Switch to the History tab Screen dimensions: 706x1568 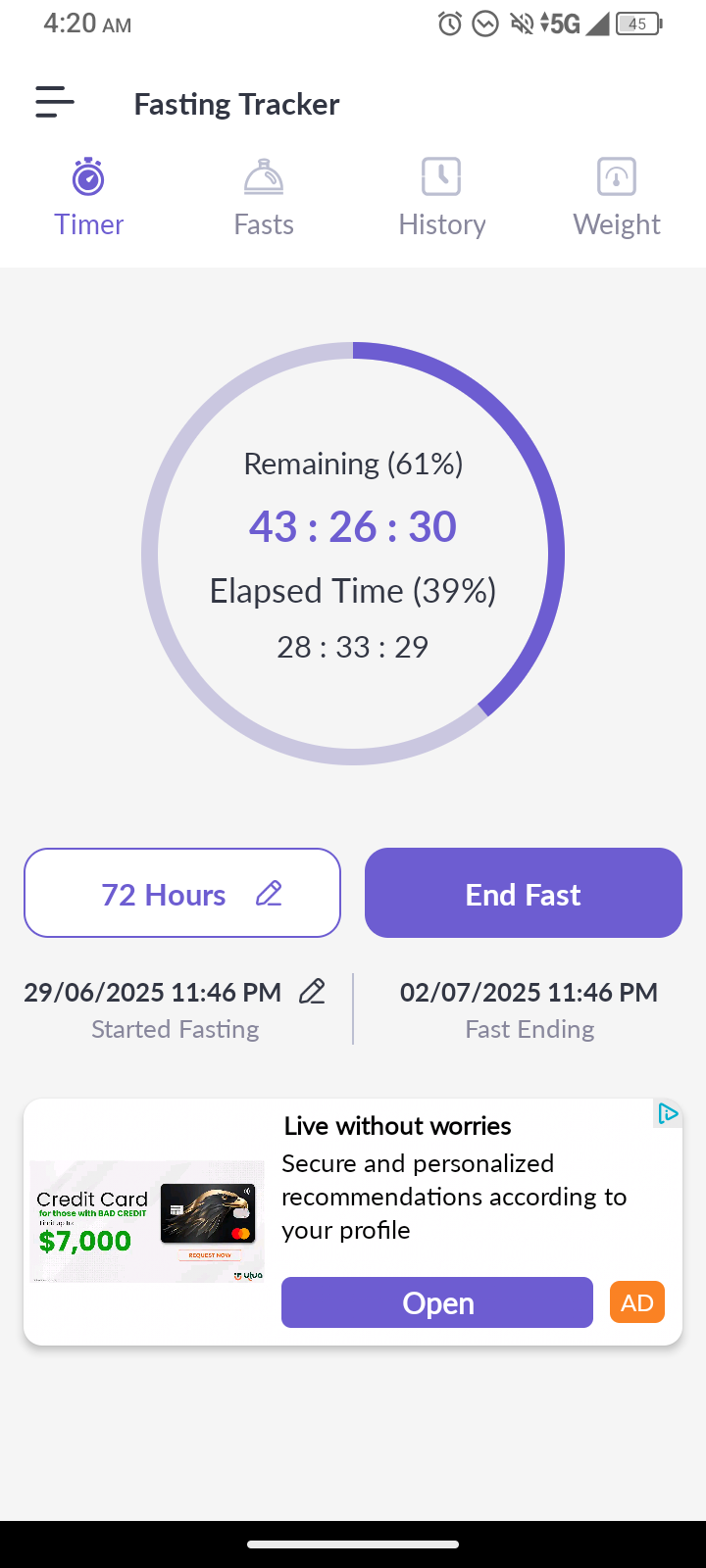[x=441, y=198]
